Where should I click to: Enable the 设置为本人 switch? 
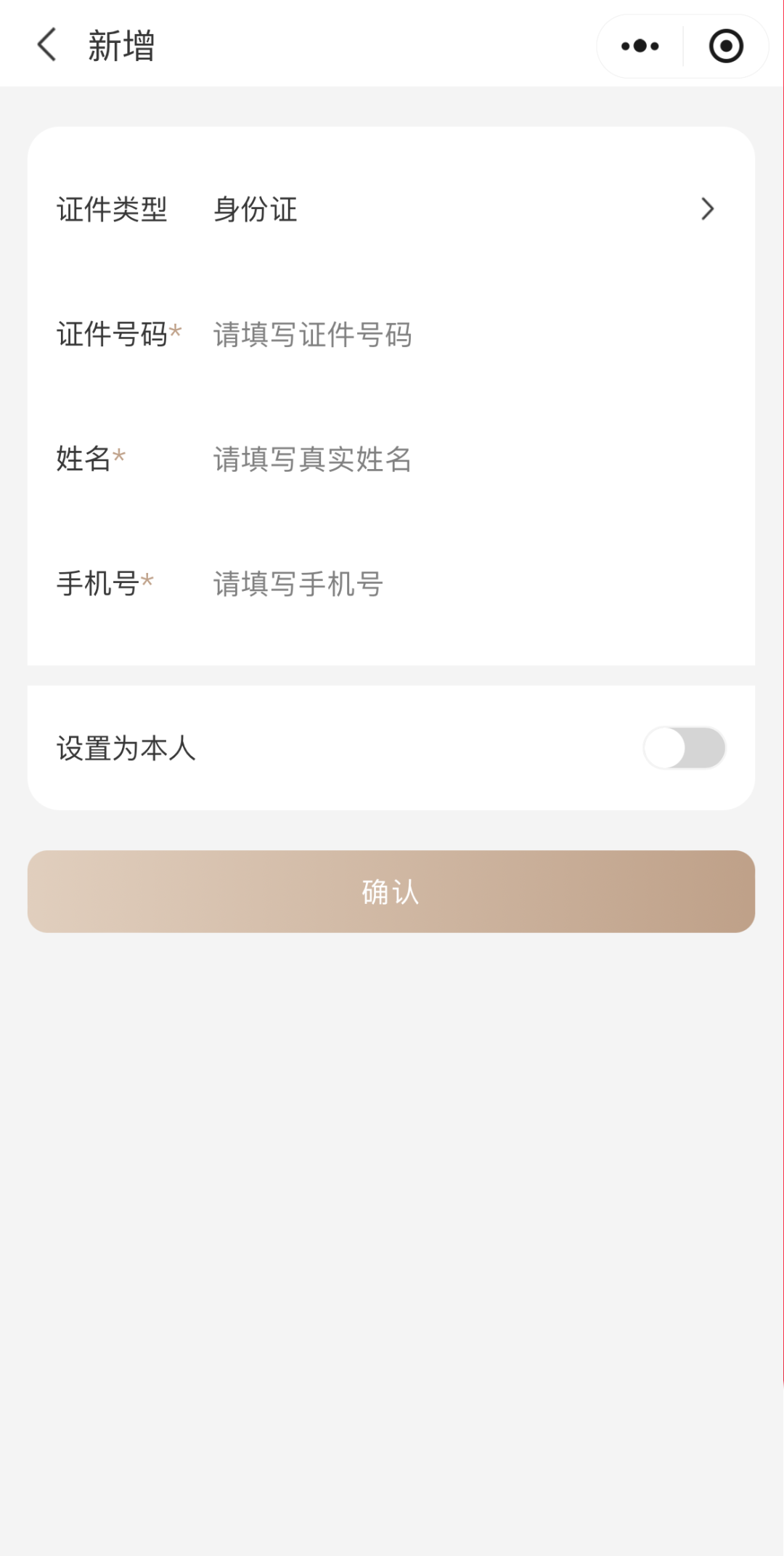(x=684, y=748)
